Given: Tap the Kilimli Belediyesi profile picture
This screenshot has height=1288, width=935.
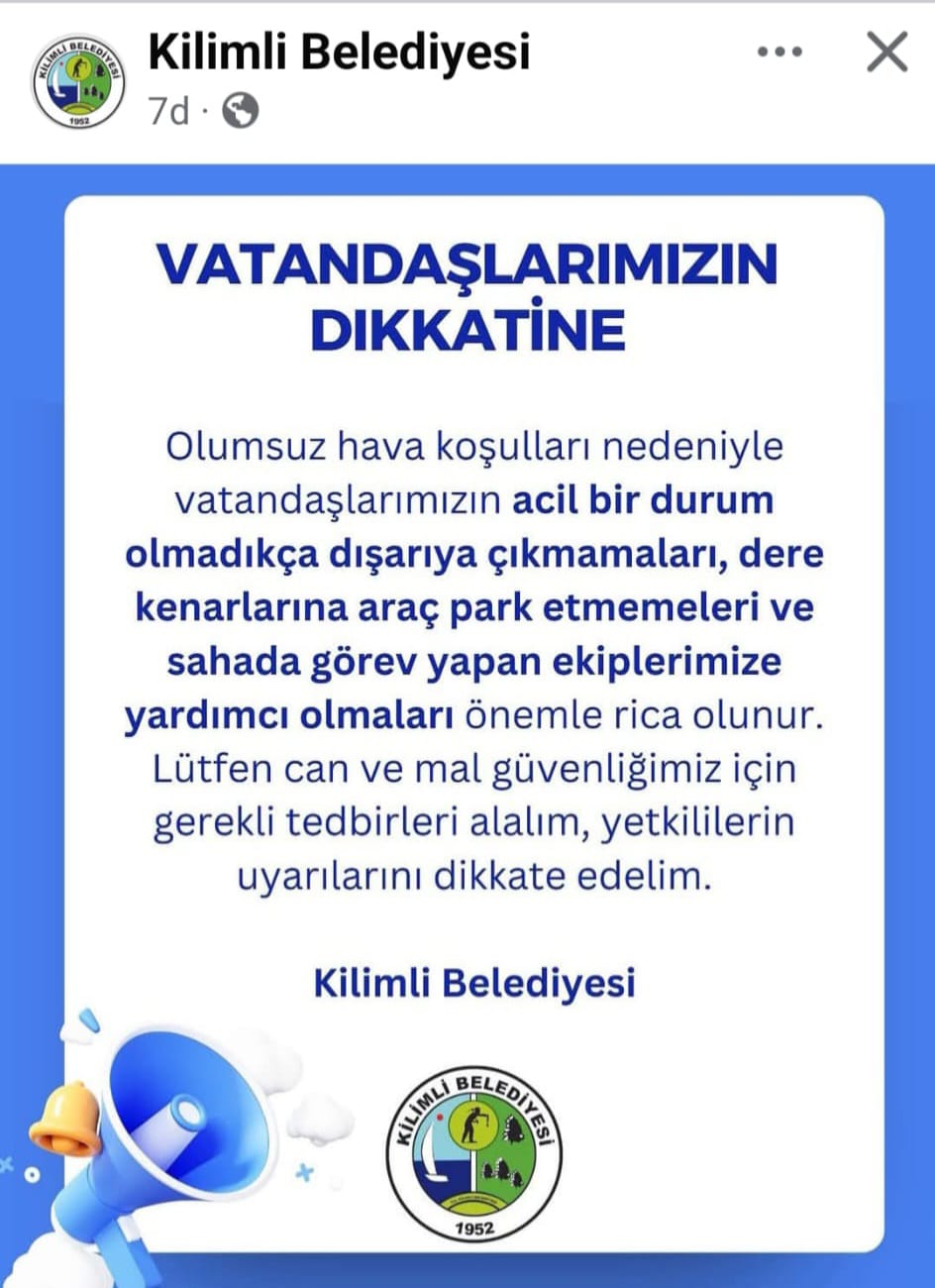Looking at the screenshot, I should point(78,81).
